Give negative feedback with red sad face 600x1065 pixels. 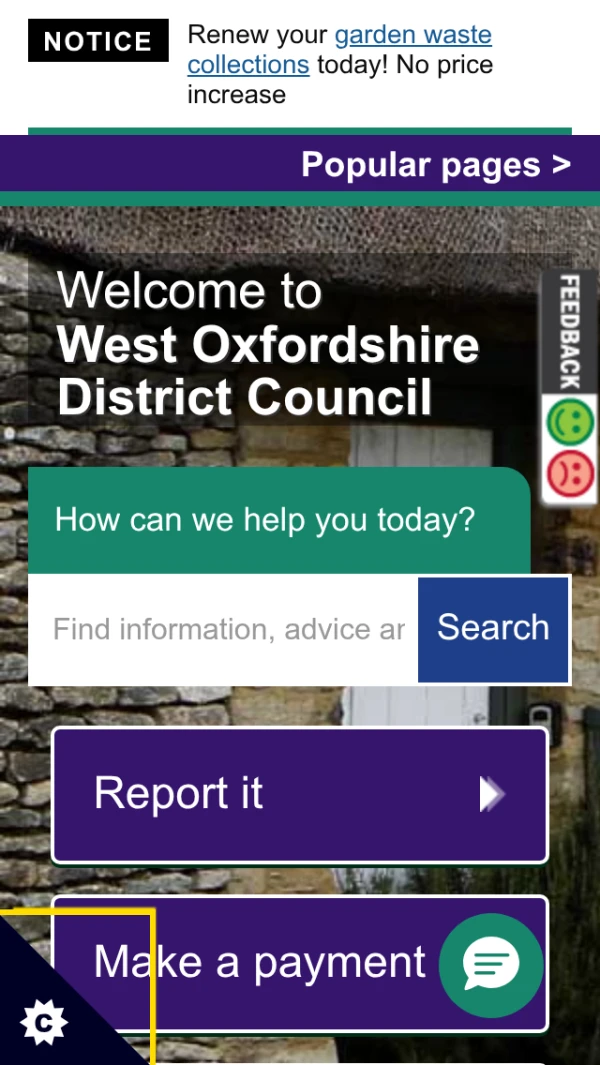tap(570, 473)
